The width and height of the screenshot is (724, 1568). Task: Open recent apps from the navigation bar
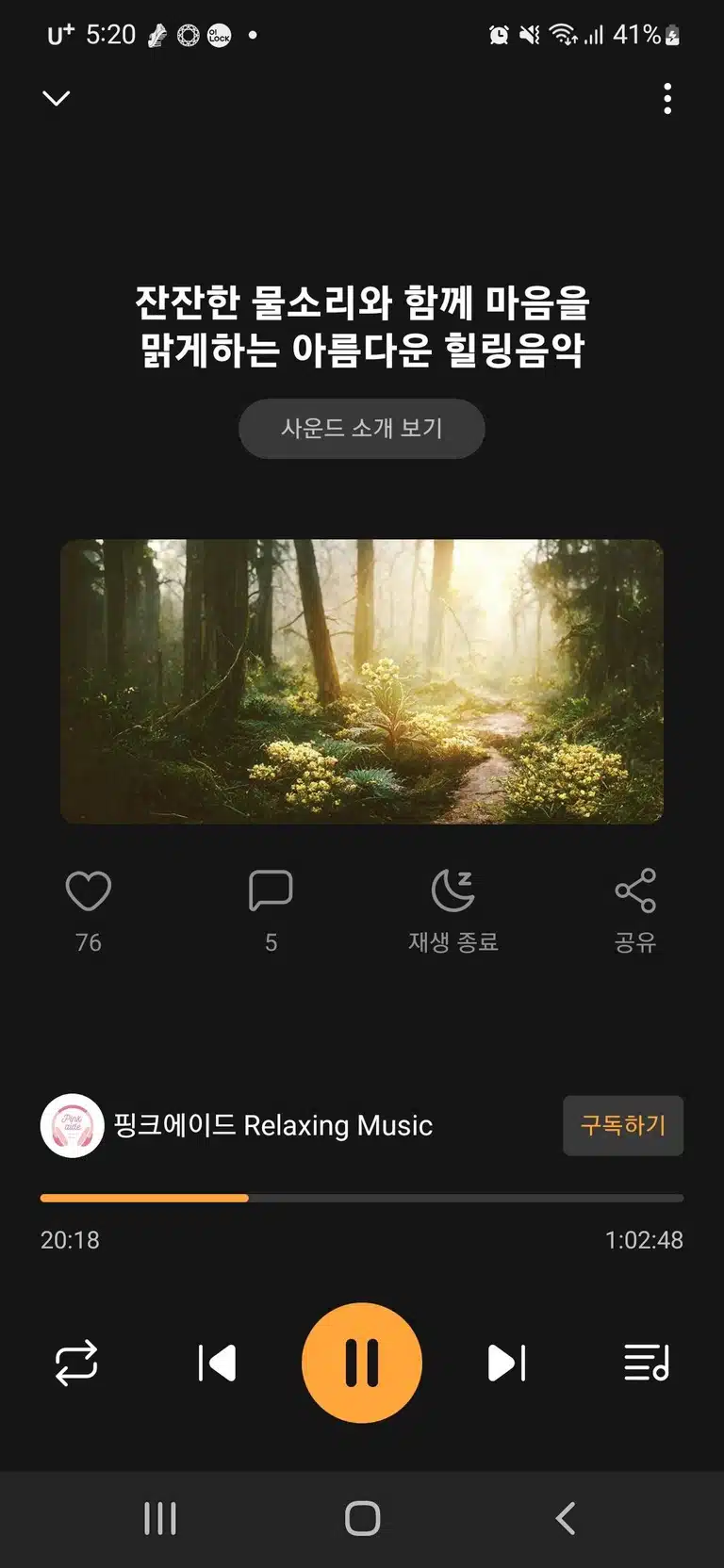[x=160, y=1518]
